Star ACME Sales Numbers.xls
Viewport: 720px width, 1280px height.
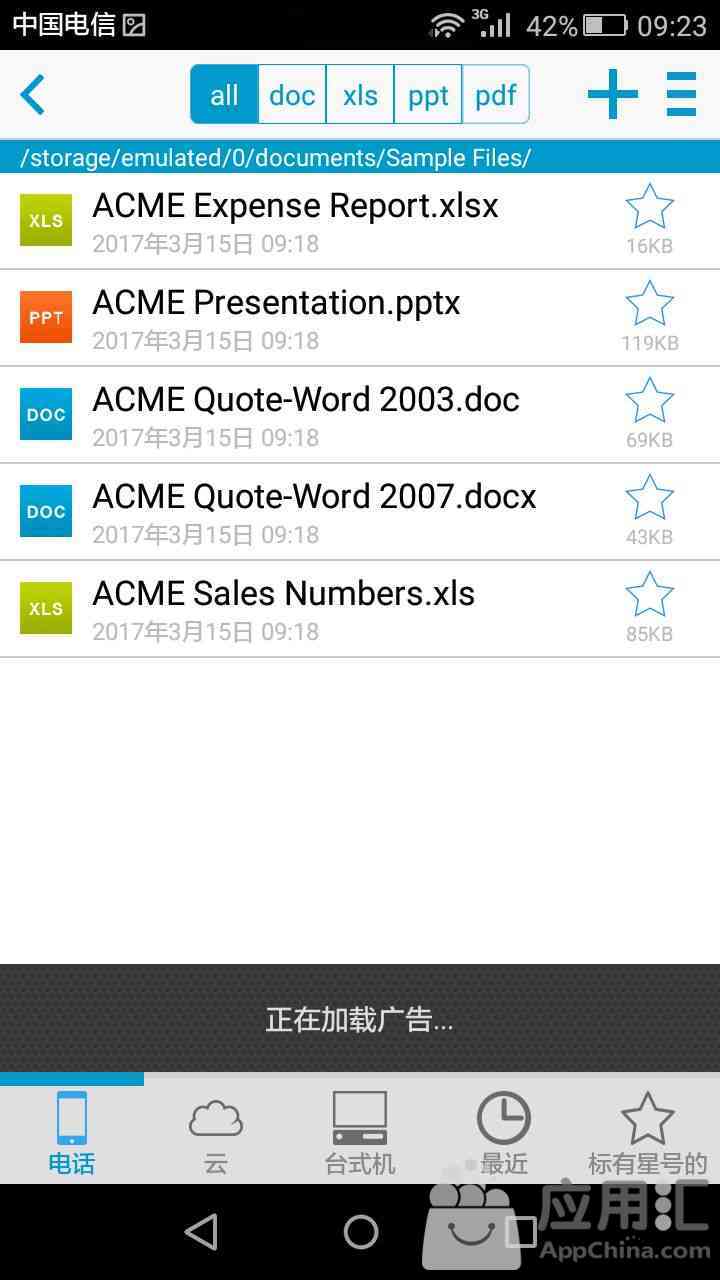point(650,595)
